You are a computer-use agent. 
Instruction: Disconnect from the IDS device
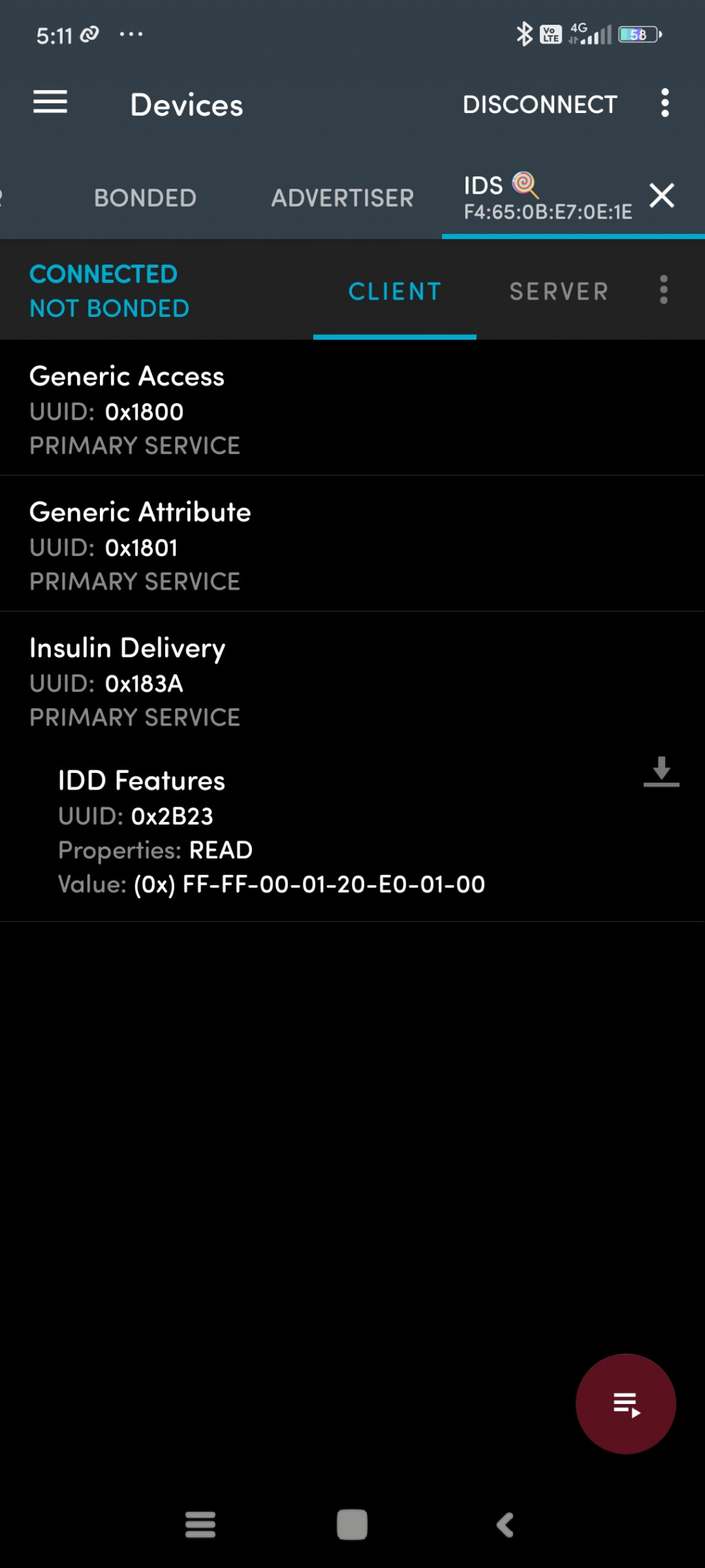tap(540, 105)
